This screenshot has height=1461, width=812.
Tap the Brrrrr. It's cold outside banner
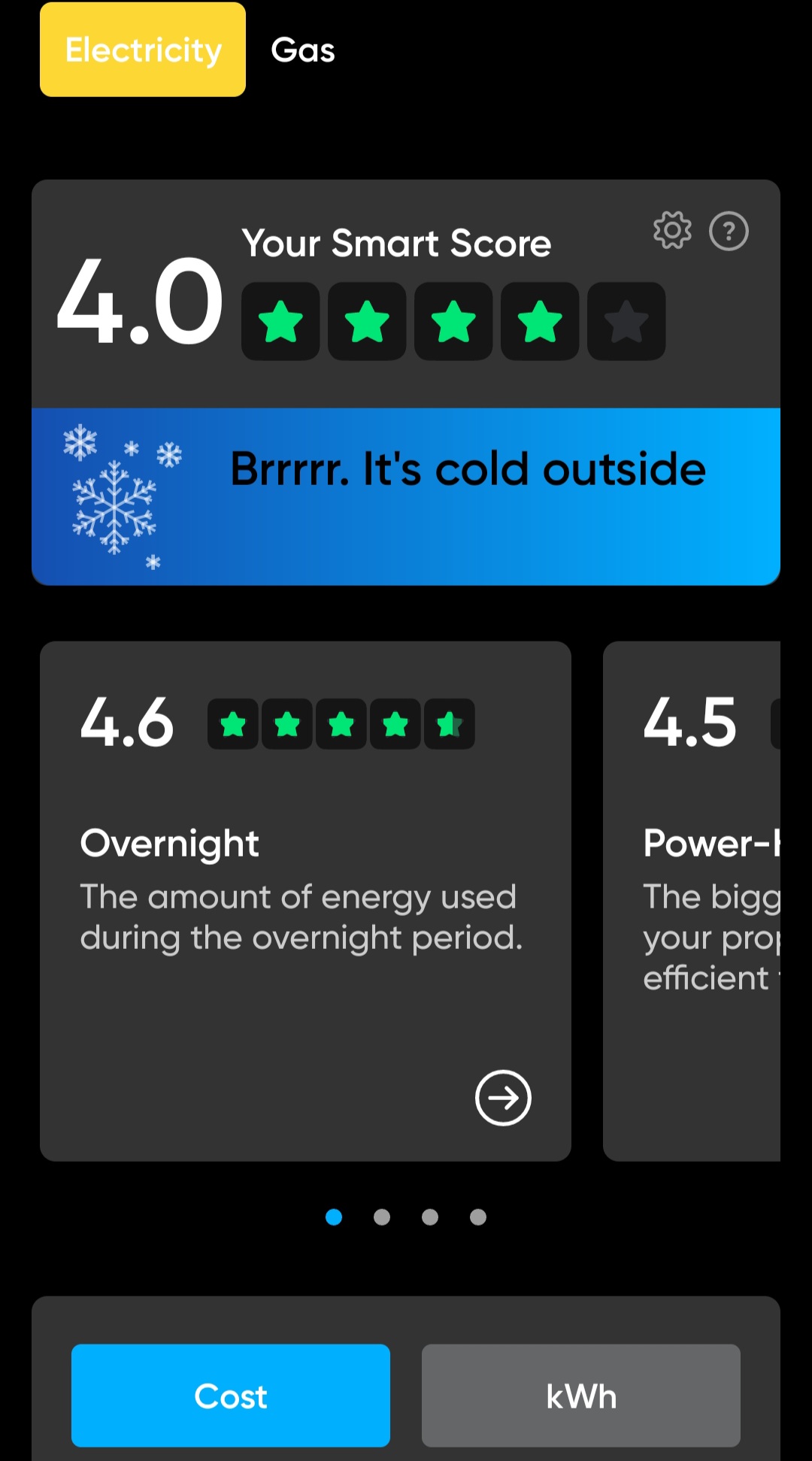(x=406, y=496)
